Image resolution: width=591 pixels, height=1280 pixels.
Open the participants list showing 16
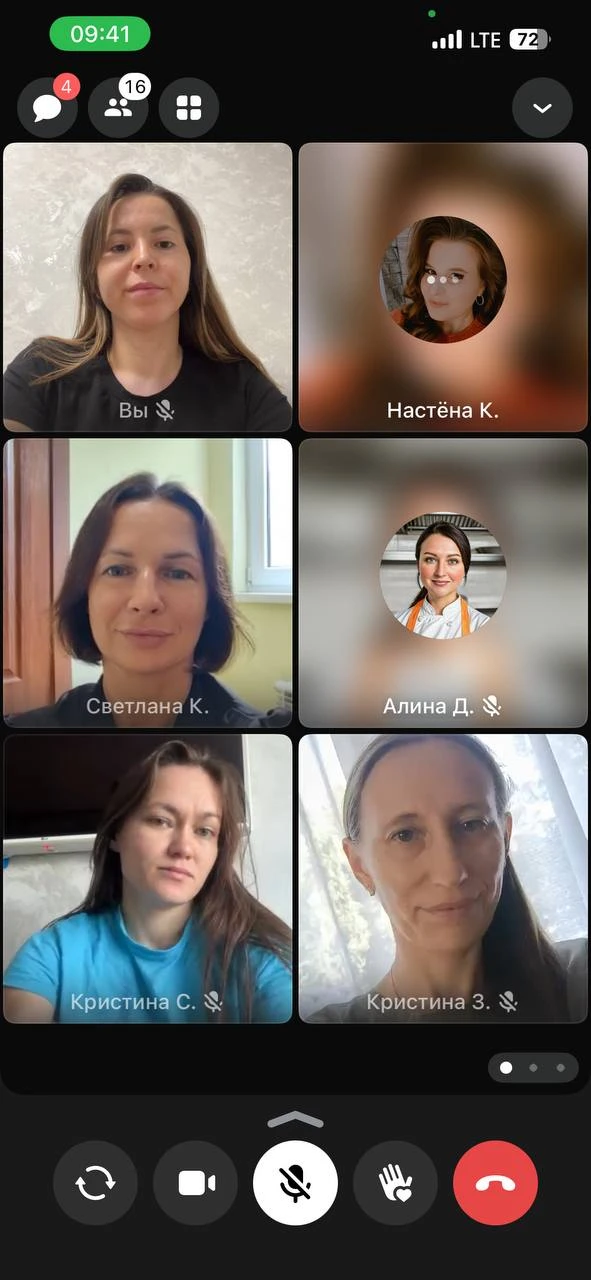(x=118, y=107)
